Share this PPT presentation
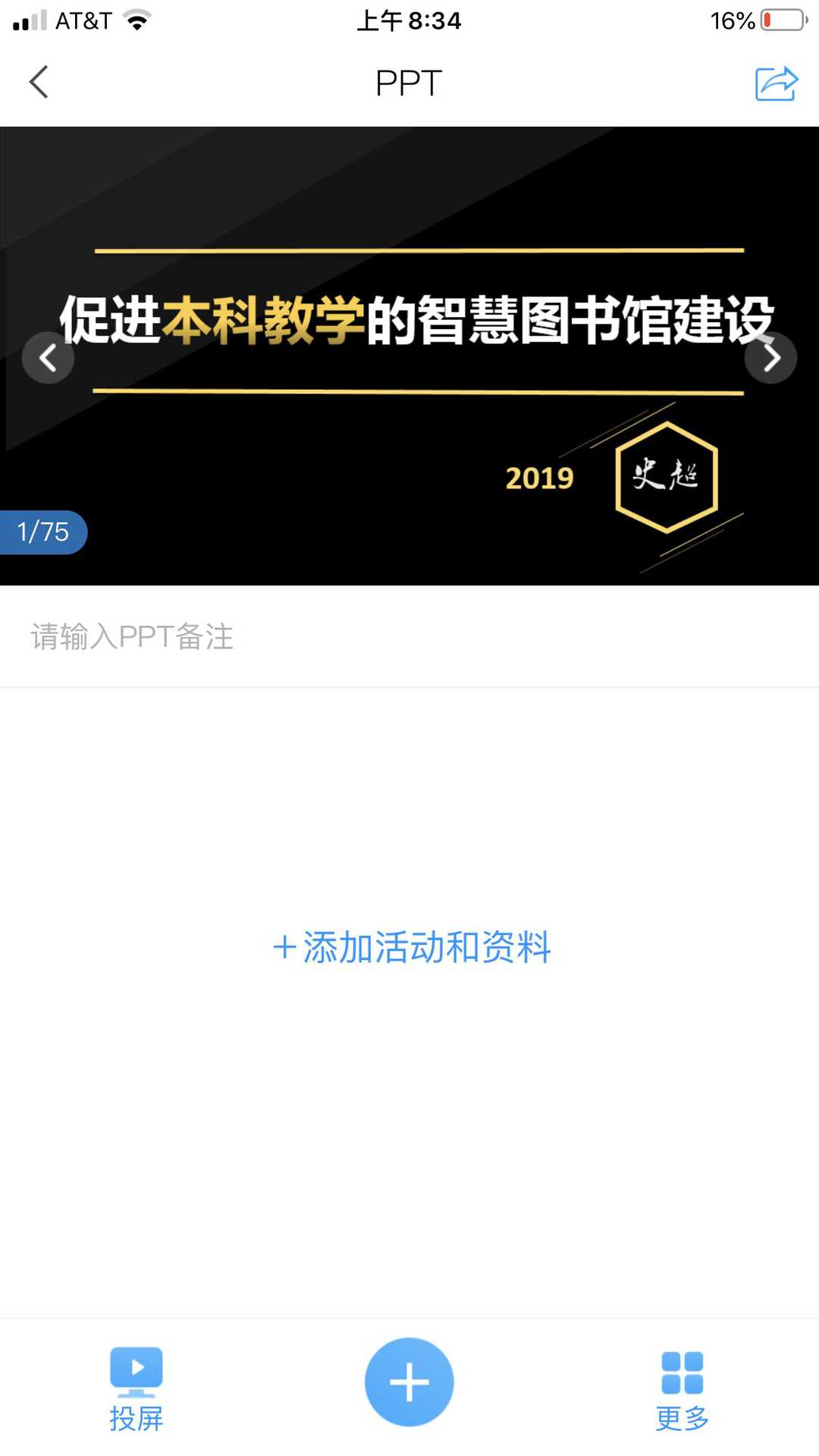819x1456 pixels. (777, 83)
